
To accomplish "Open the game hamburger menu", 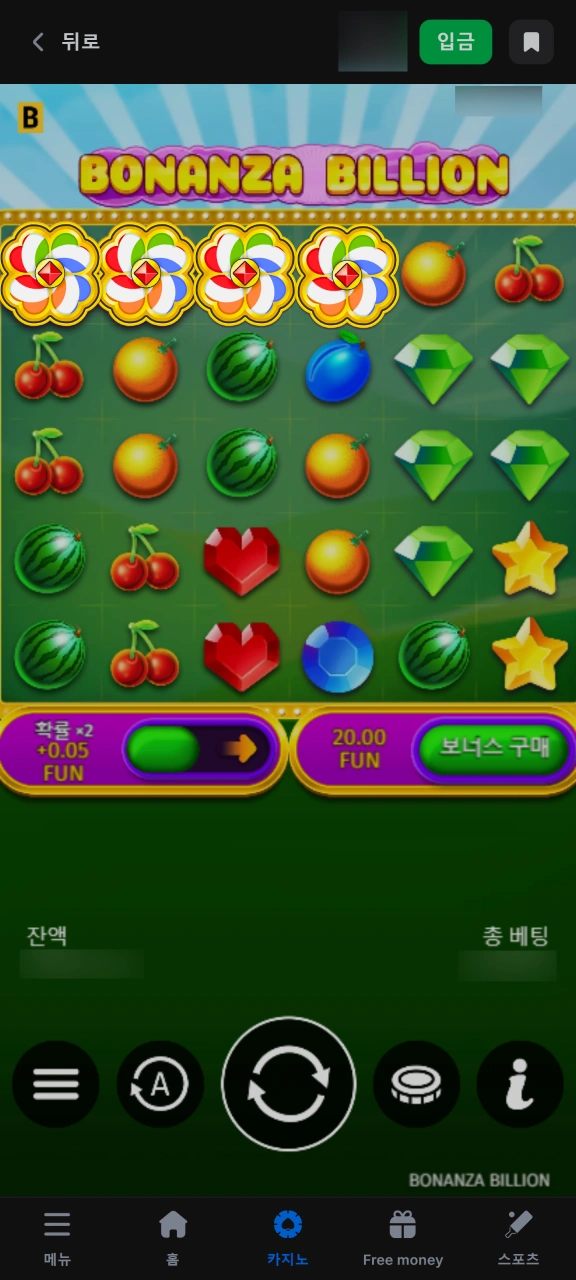I will coord(56,1084).
